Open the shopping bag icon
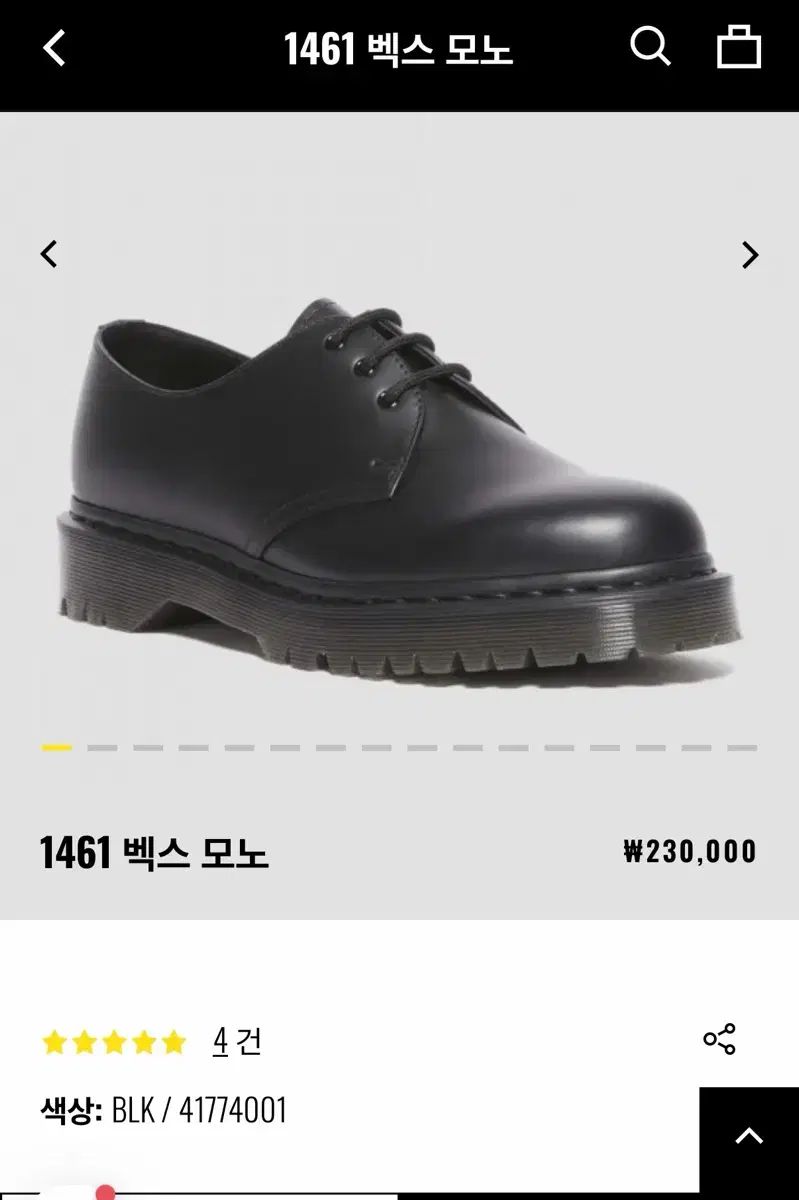This screenshot has width=799, height=1200. click(x=738, y=47)
